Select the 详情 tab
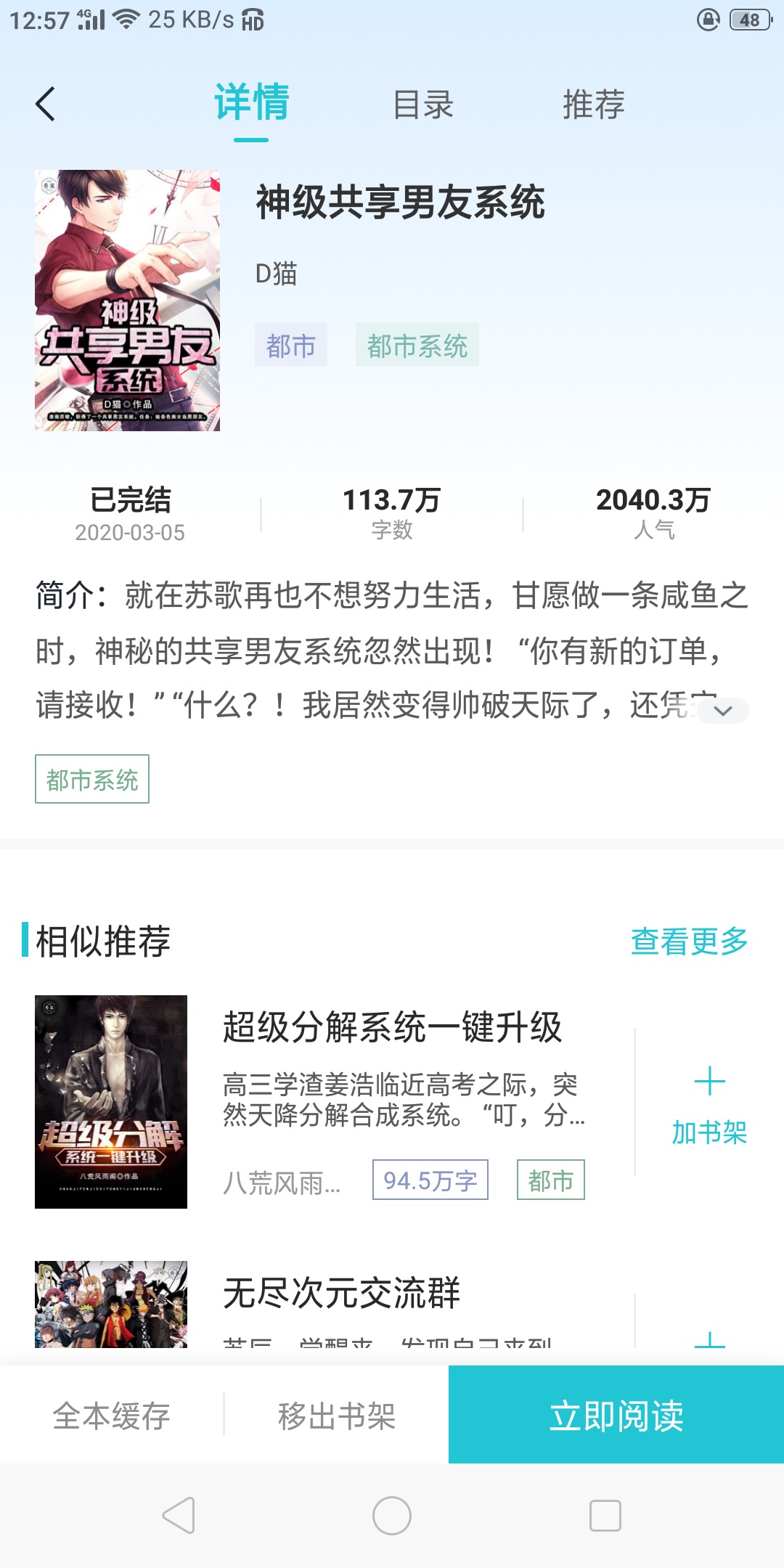 click(251, 102)
